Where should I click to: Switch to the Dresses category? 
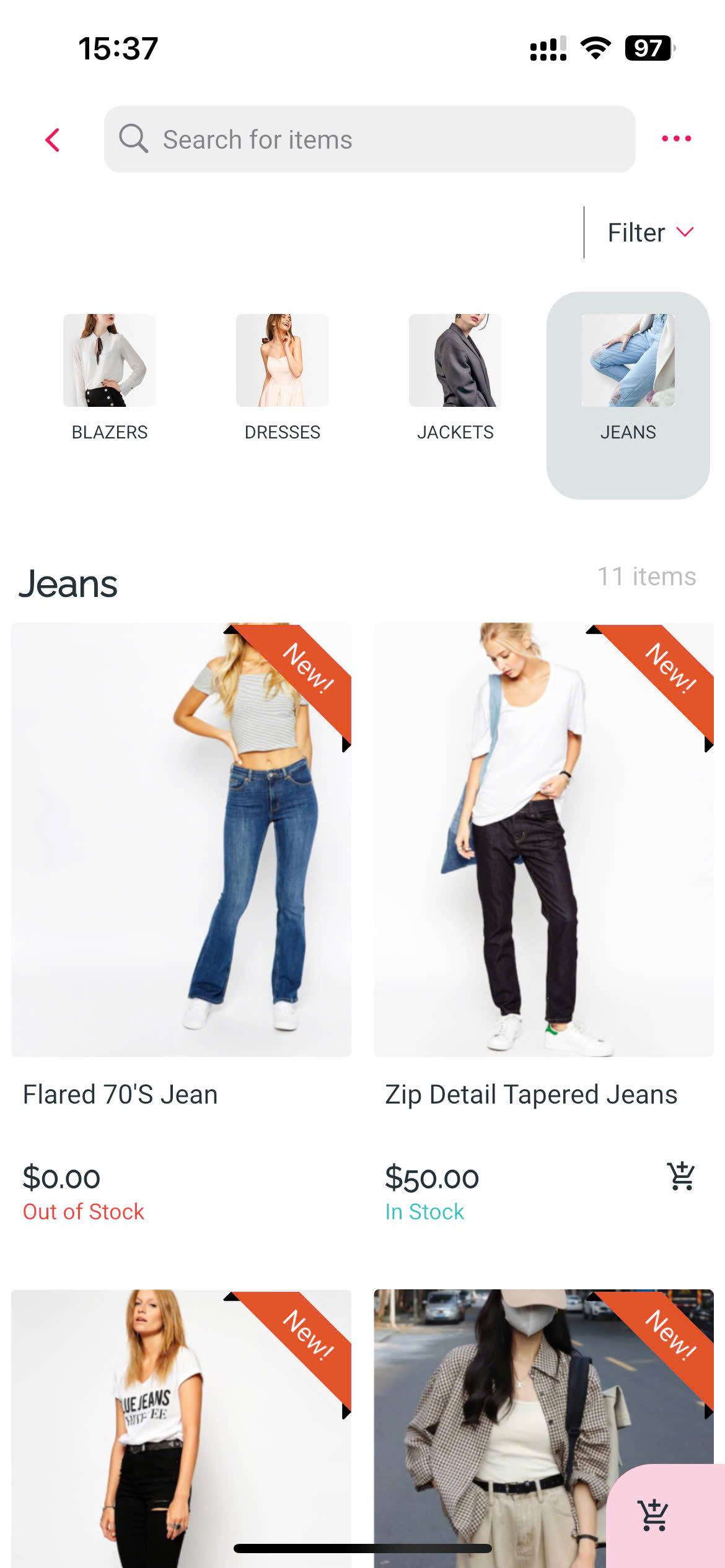tap(283, 378)
